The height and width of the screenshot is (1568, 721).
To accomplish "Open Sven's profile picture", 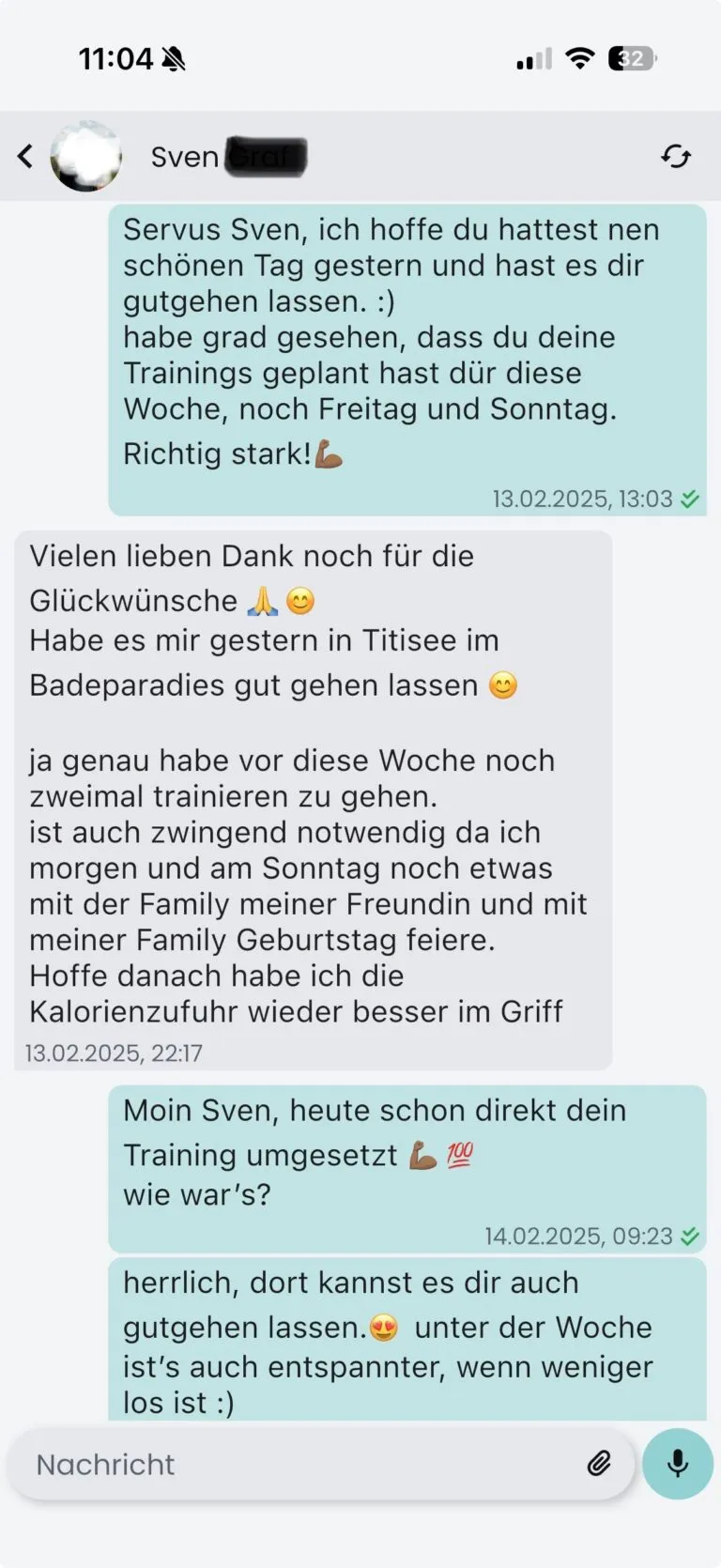I will [x=86, y=156].
